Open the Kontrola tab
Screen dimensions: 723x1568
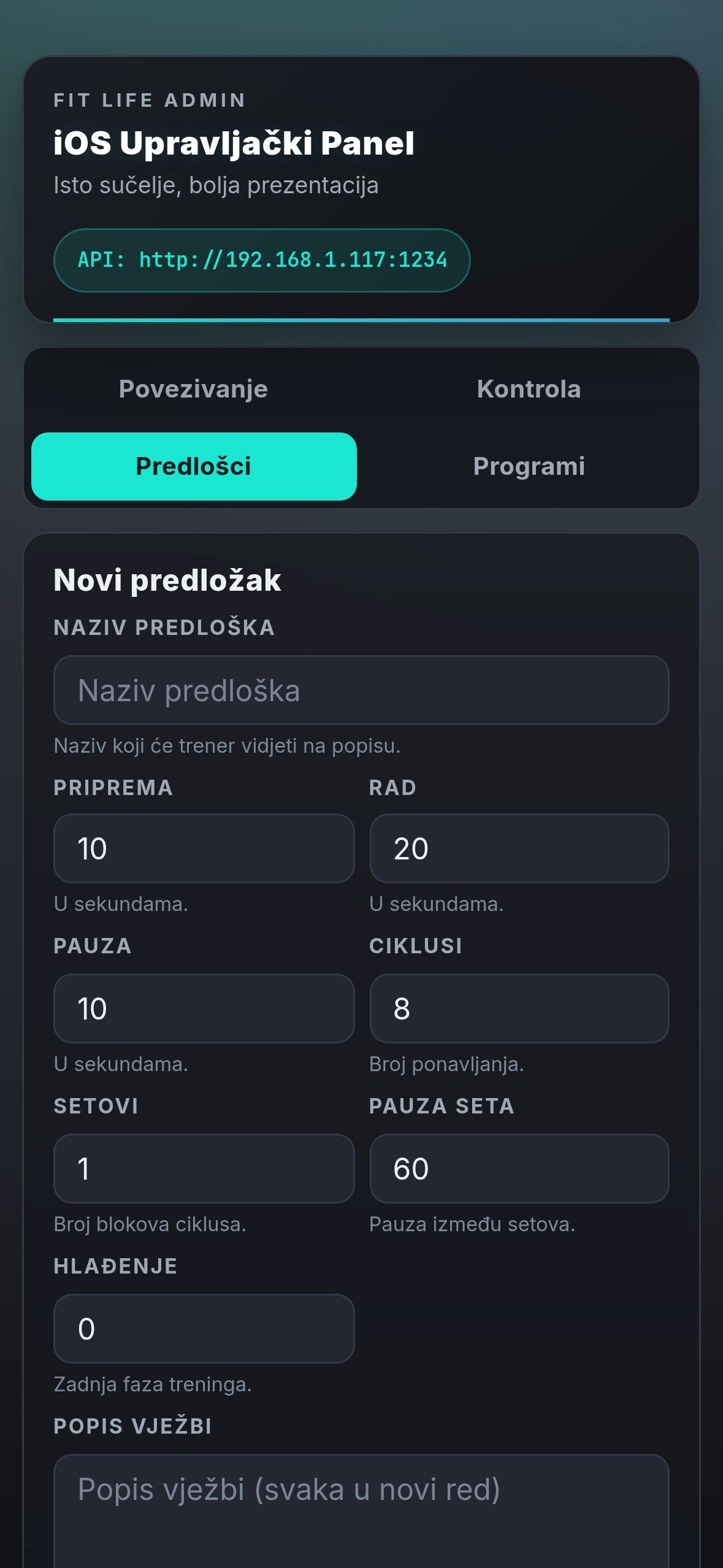pos(529,389)
